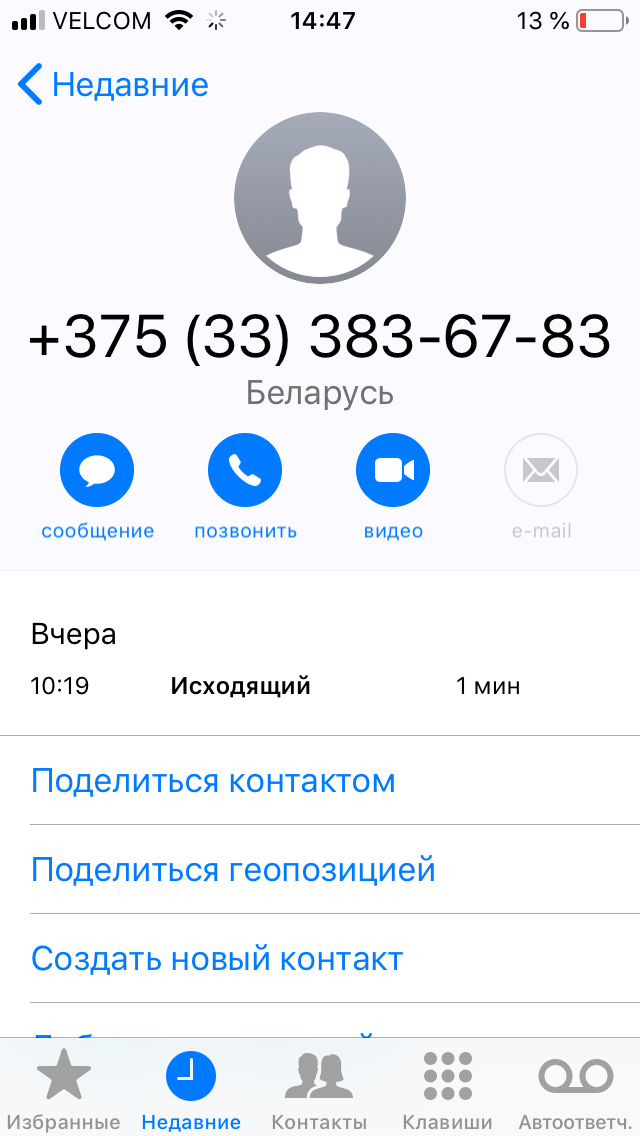Choose Поделиться геопозицией
This screenshot has width=640, height=1136.
tap(233, 870)
